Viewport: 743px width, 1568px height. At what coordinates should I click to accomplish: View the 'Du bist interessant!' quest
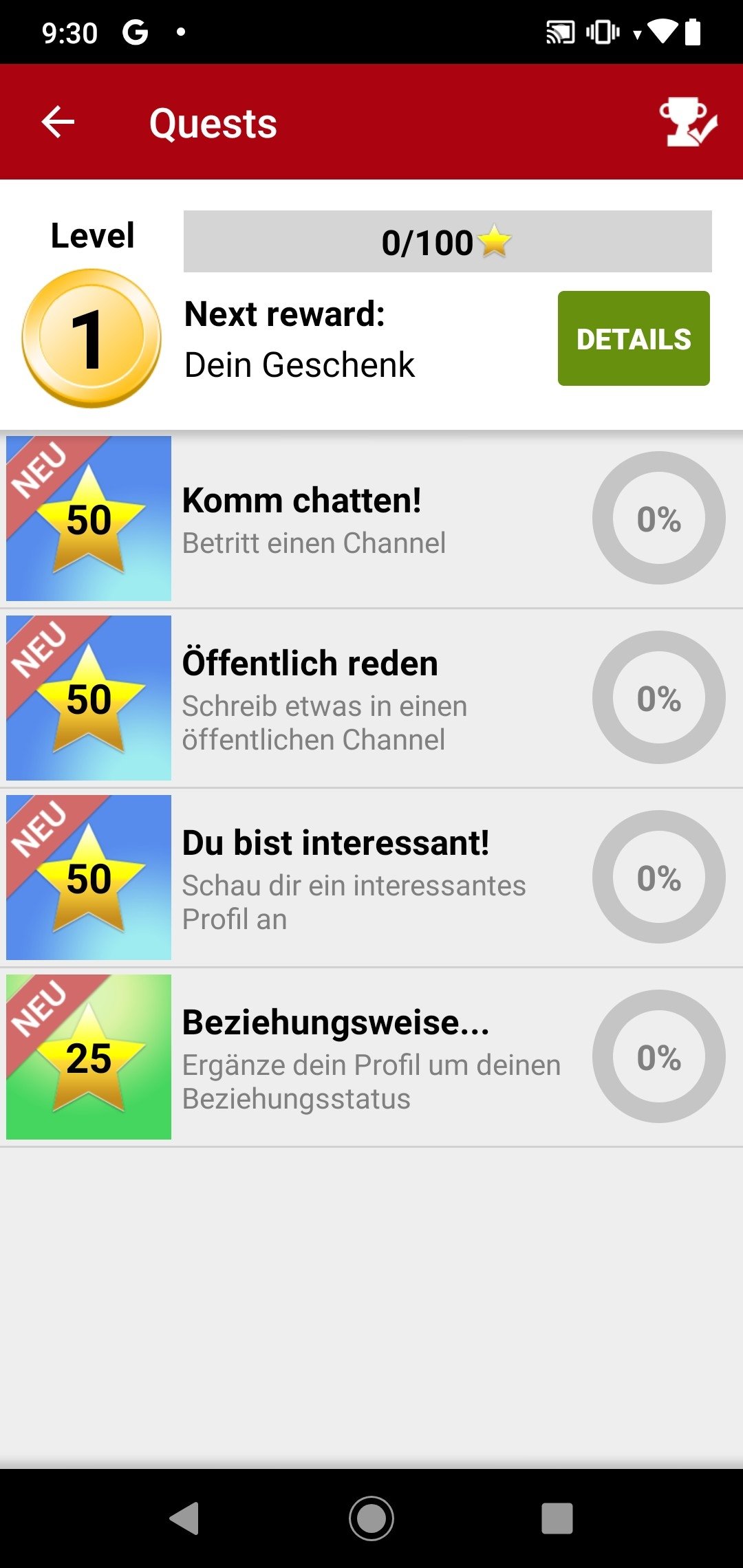coord(371,878)
